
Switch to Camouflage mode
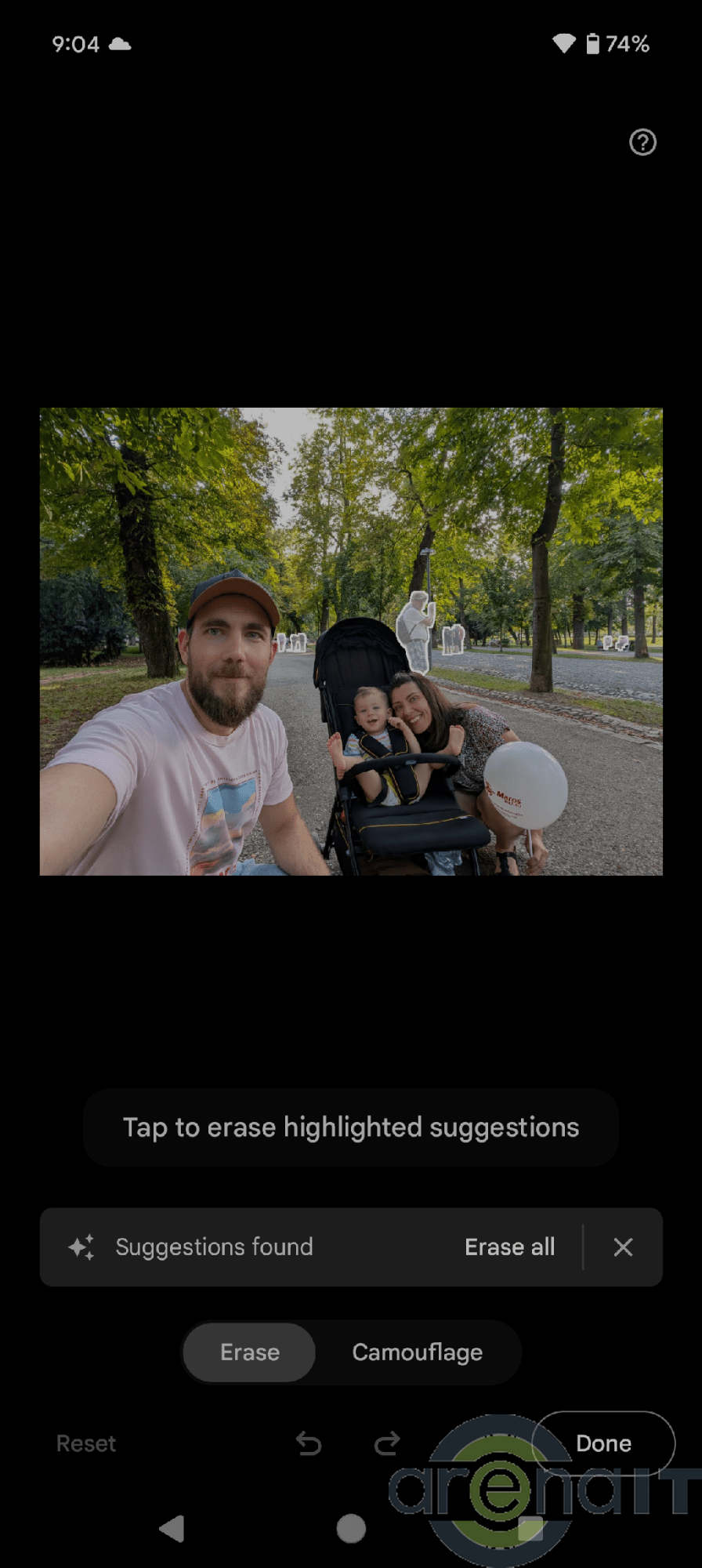tap(417, 1352)
